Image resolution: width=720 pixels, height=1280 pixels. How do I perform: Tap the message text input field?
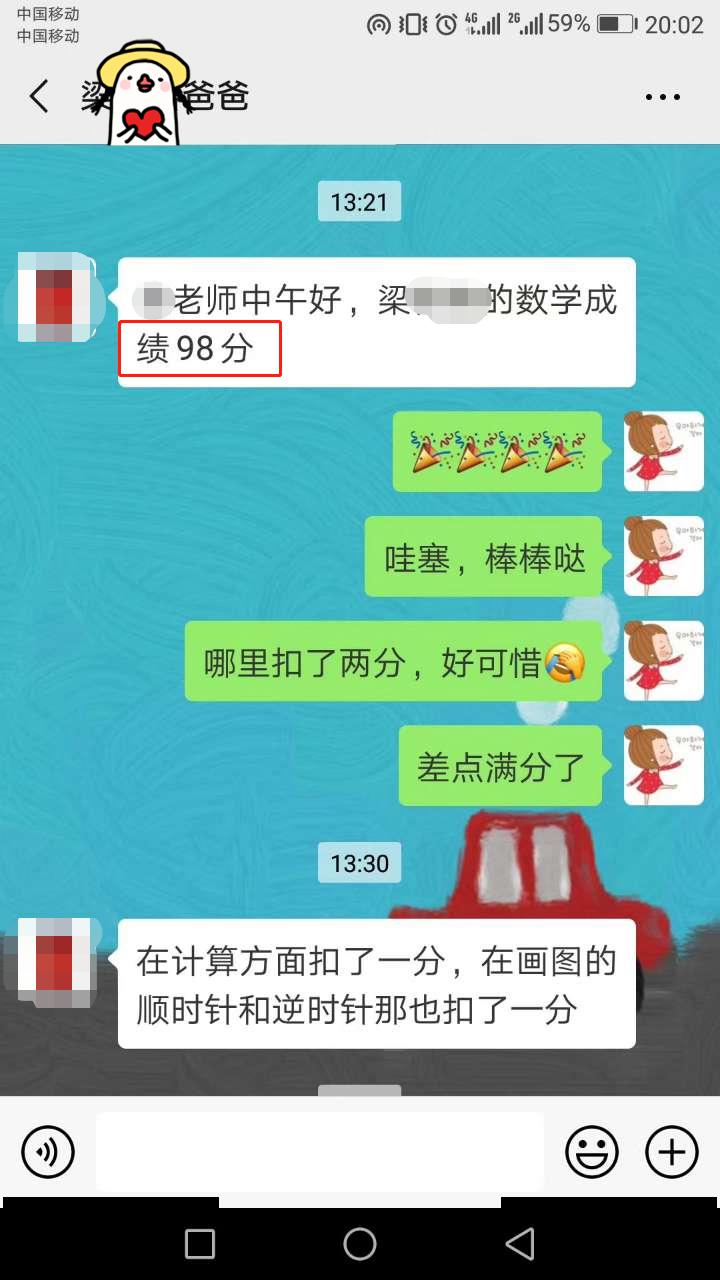pyautogui.click(x=320, y=1151)
